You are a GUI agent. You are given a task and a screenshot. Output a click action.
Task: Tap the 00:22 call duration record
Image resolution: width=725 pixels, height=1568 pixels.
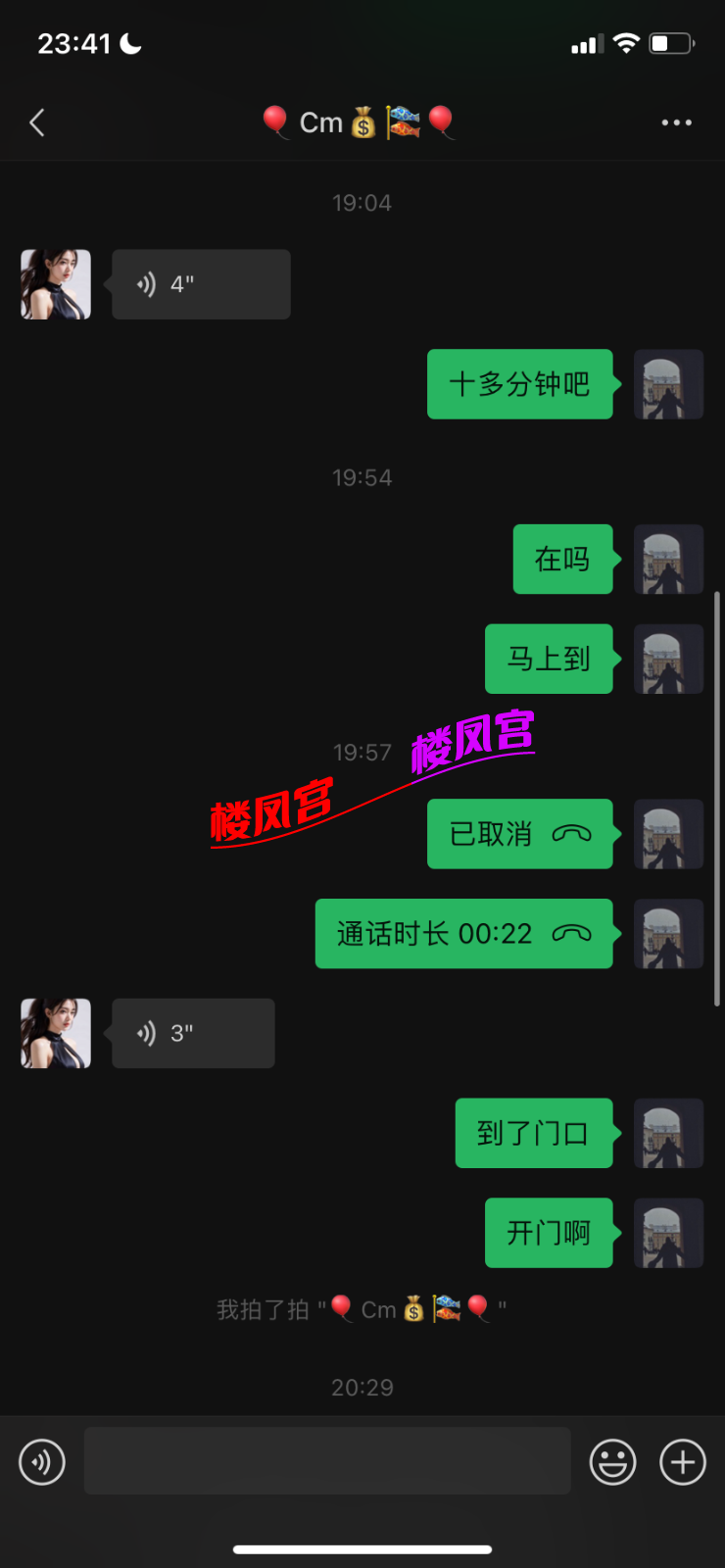[x=463, y=934]
